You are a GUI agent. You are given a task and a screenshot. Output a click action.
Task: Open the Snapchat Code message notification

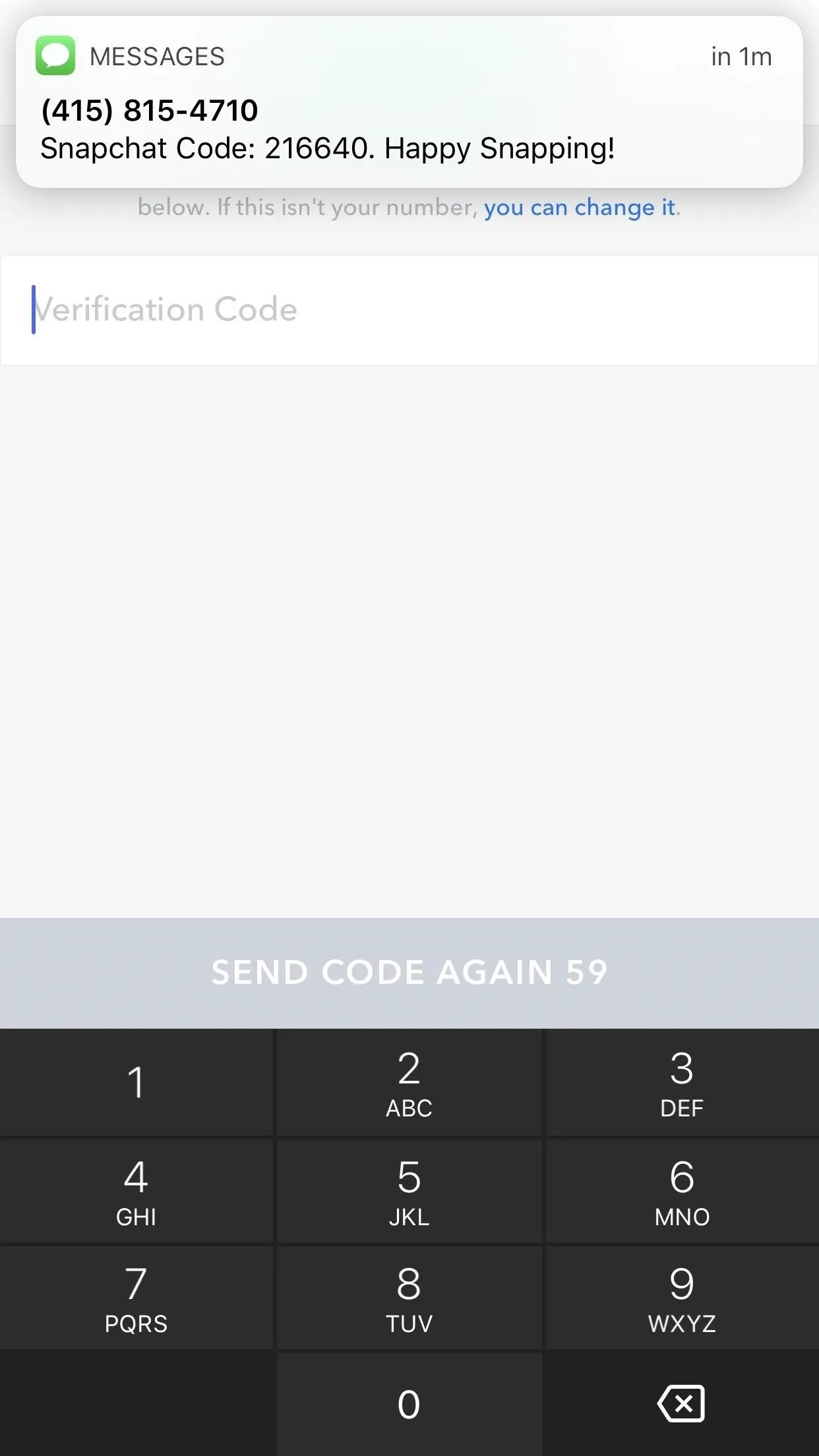click(409, 102)
